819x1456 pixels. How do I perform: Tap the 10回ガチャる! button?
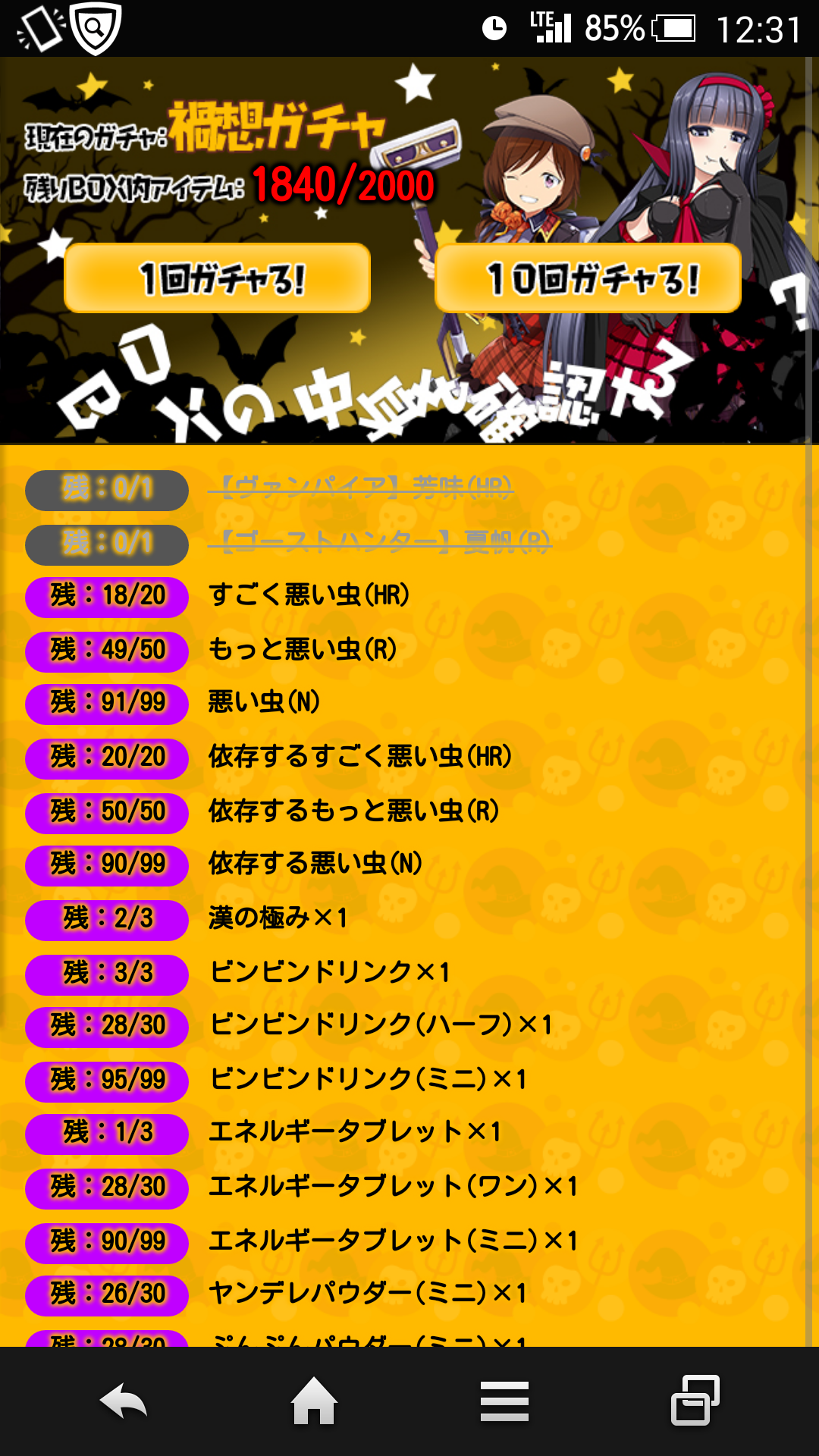click(588, 278)
